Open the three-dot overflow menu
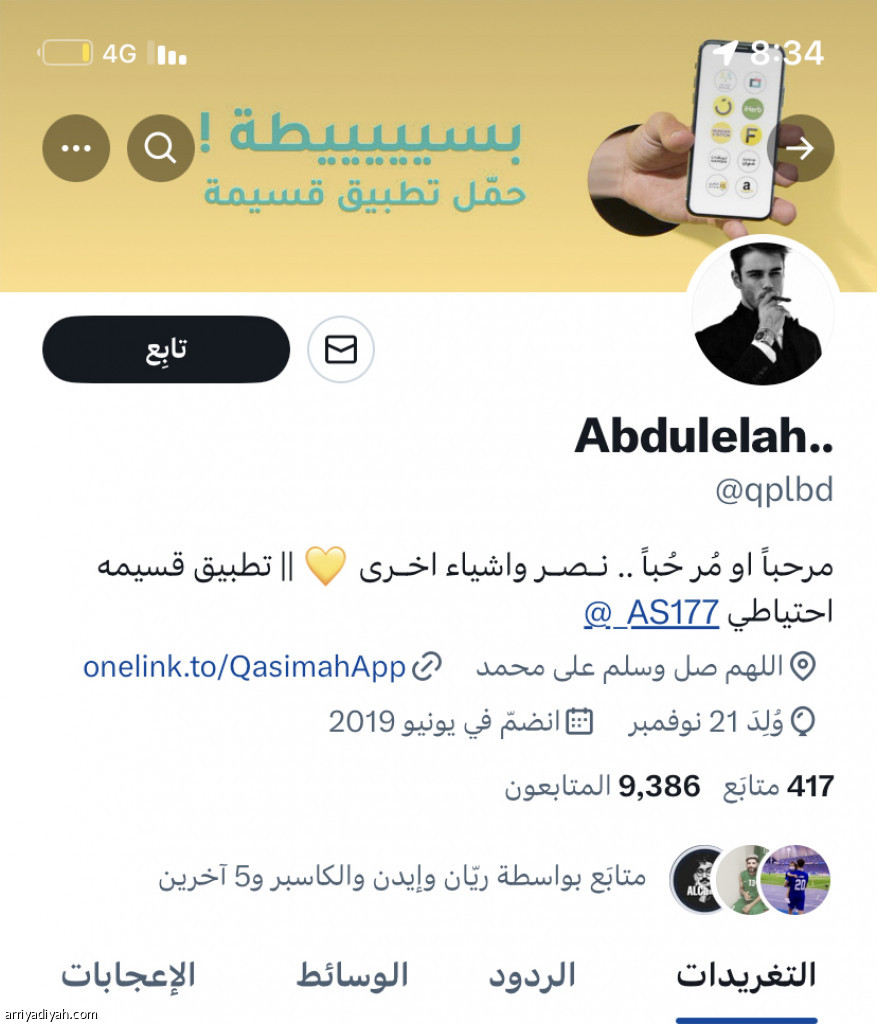The width and height of the screenshot is (877, 1024). (x=75, y=148)
